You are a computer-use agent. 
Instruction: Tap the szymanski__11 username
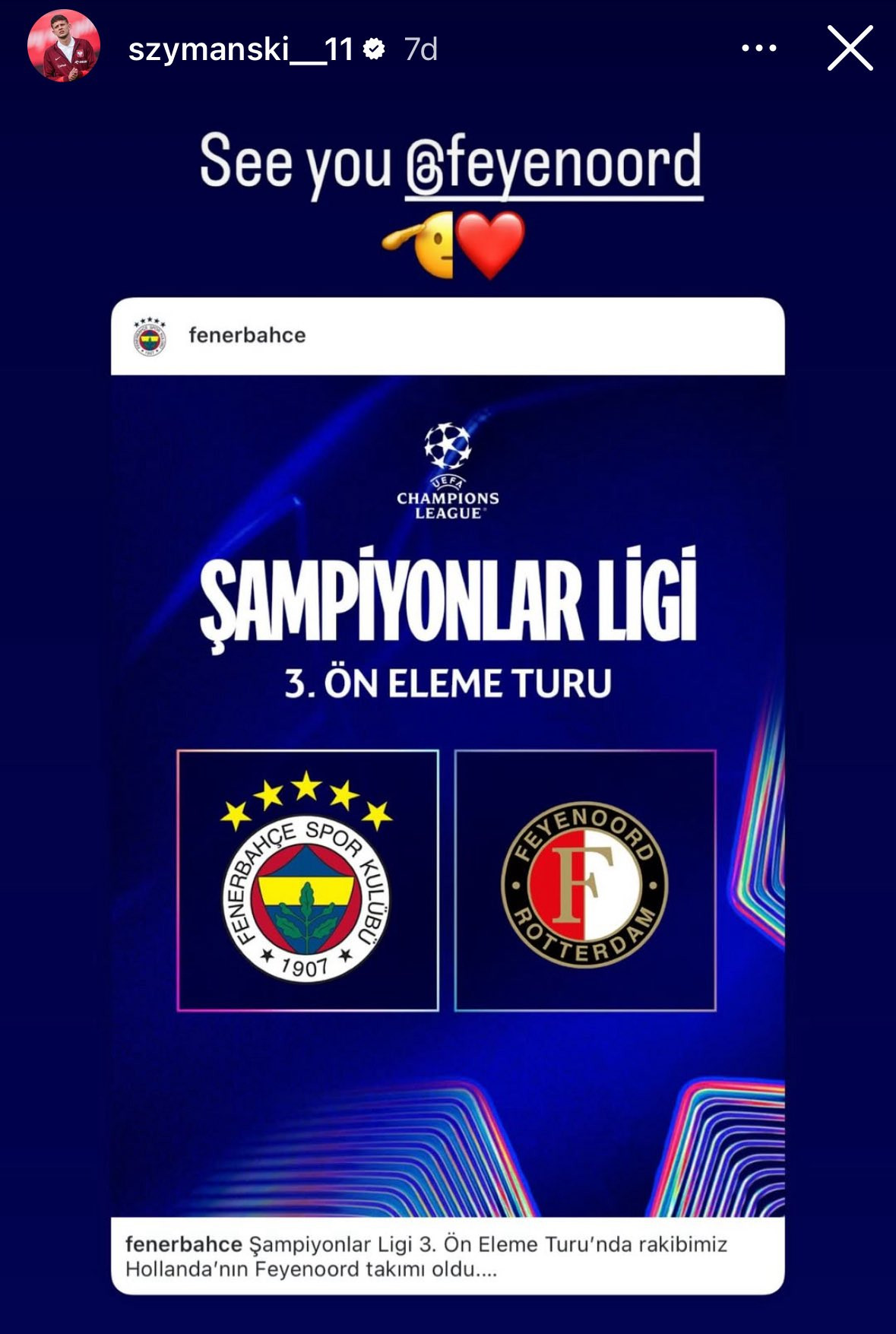click(x=240, y=50)
